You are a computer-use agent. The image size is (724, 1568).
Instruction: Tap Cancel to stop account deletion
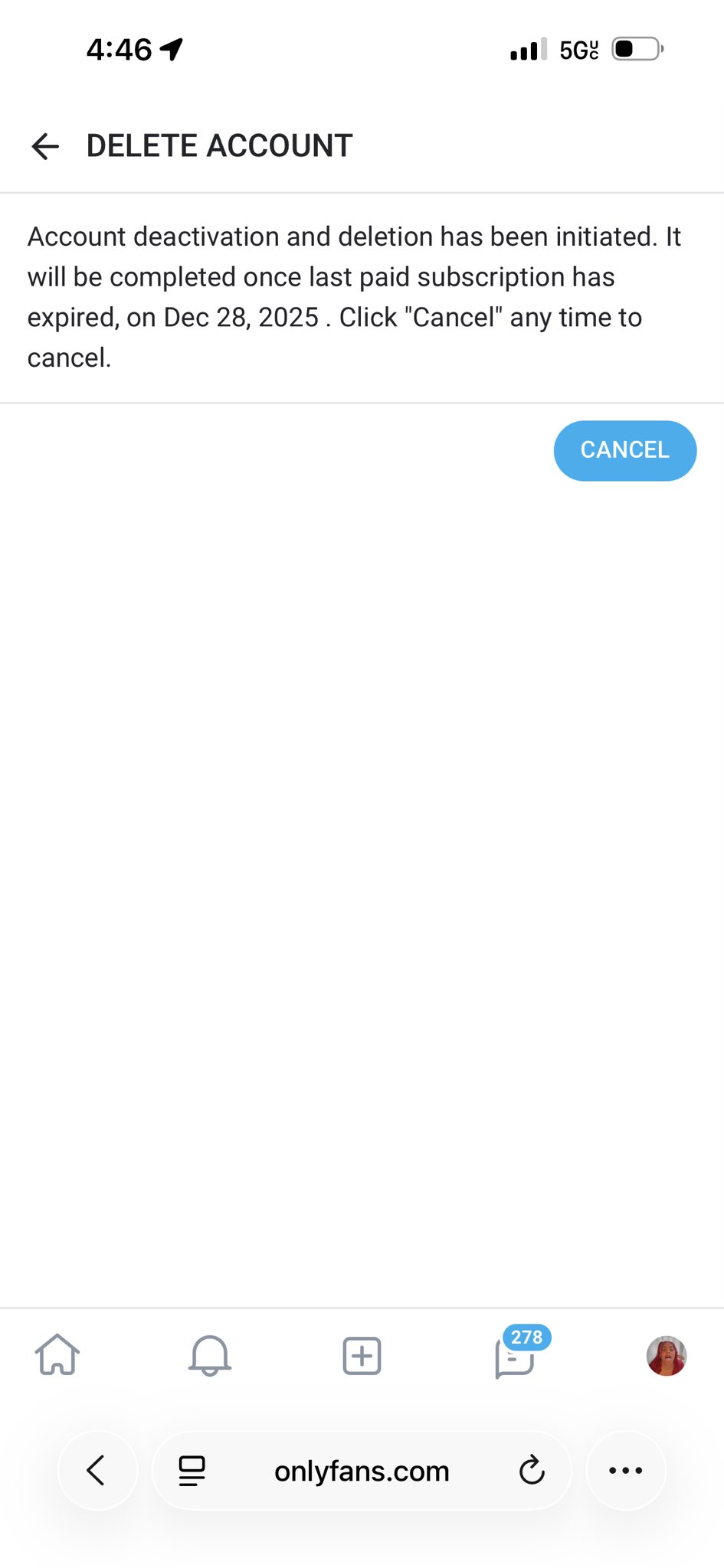(624, 450)
